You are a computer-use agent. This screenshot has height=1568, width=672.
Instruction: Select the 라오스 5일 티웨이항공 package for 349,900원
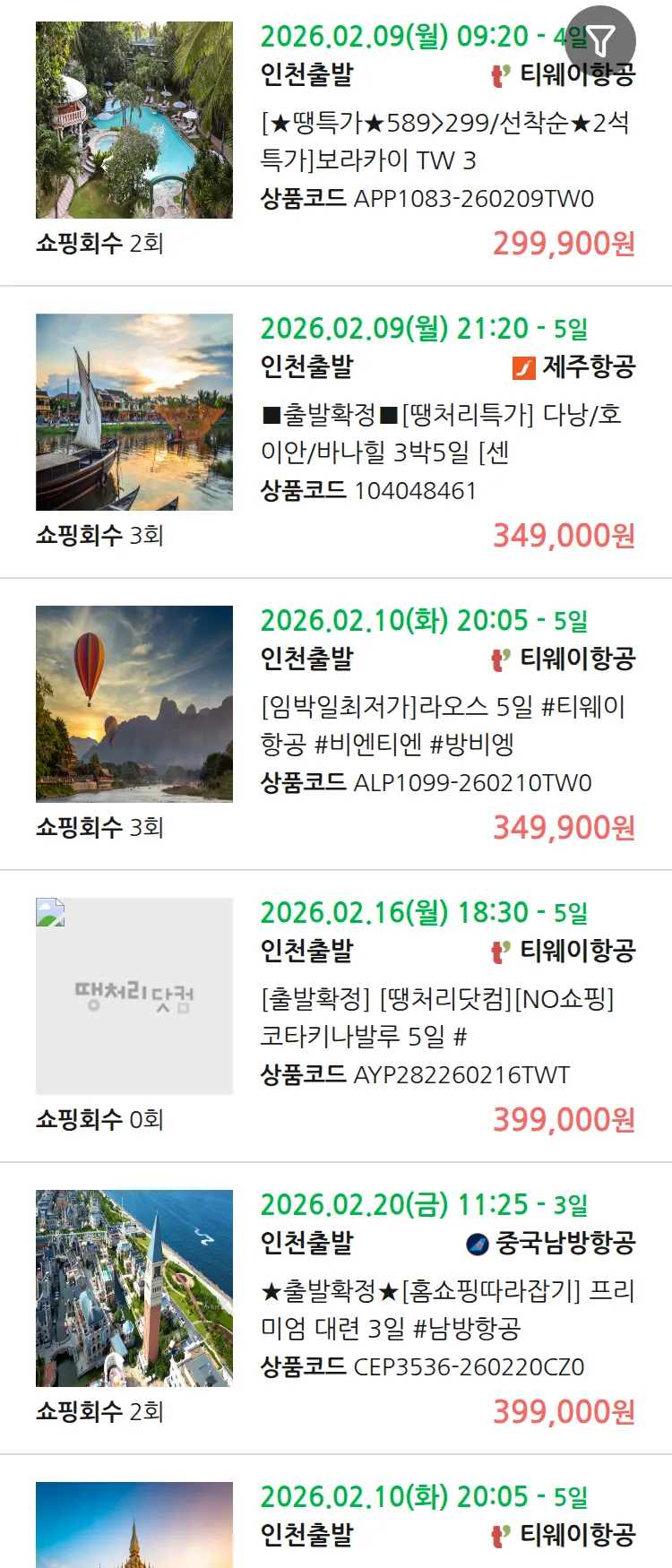point(444,726)
